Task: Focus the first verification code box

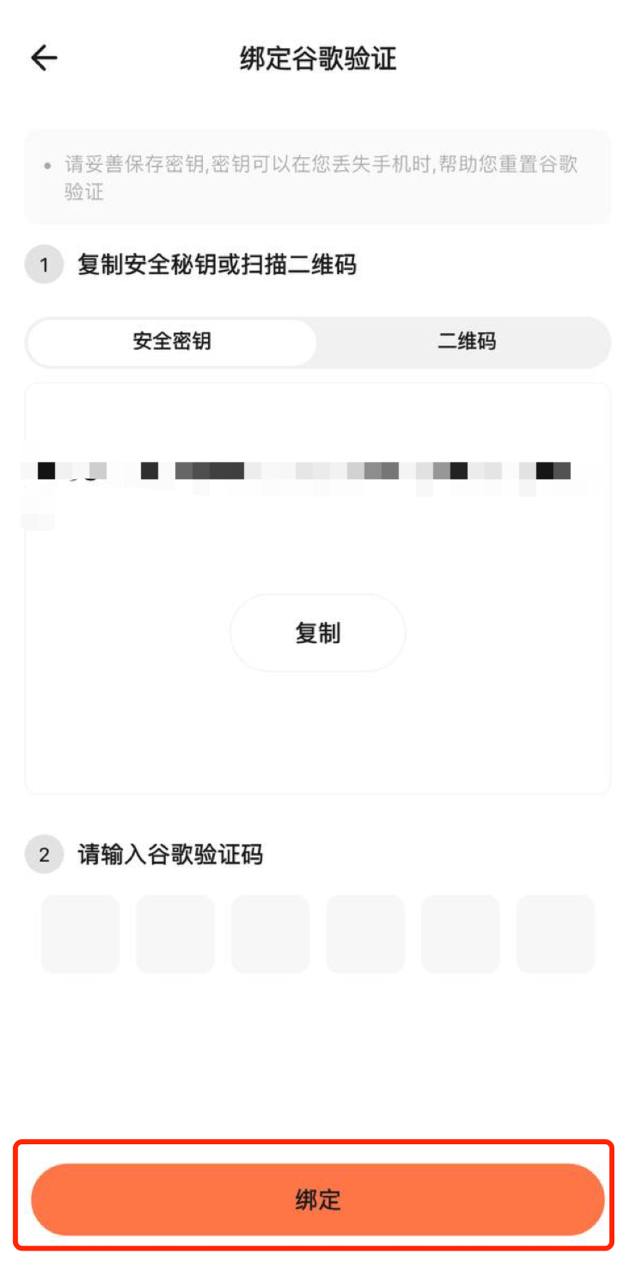Action: pyautogui.click(x=80, y=934)
